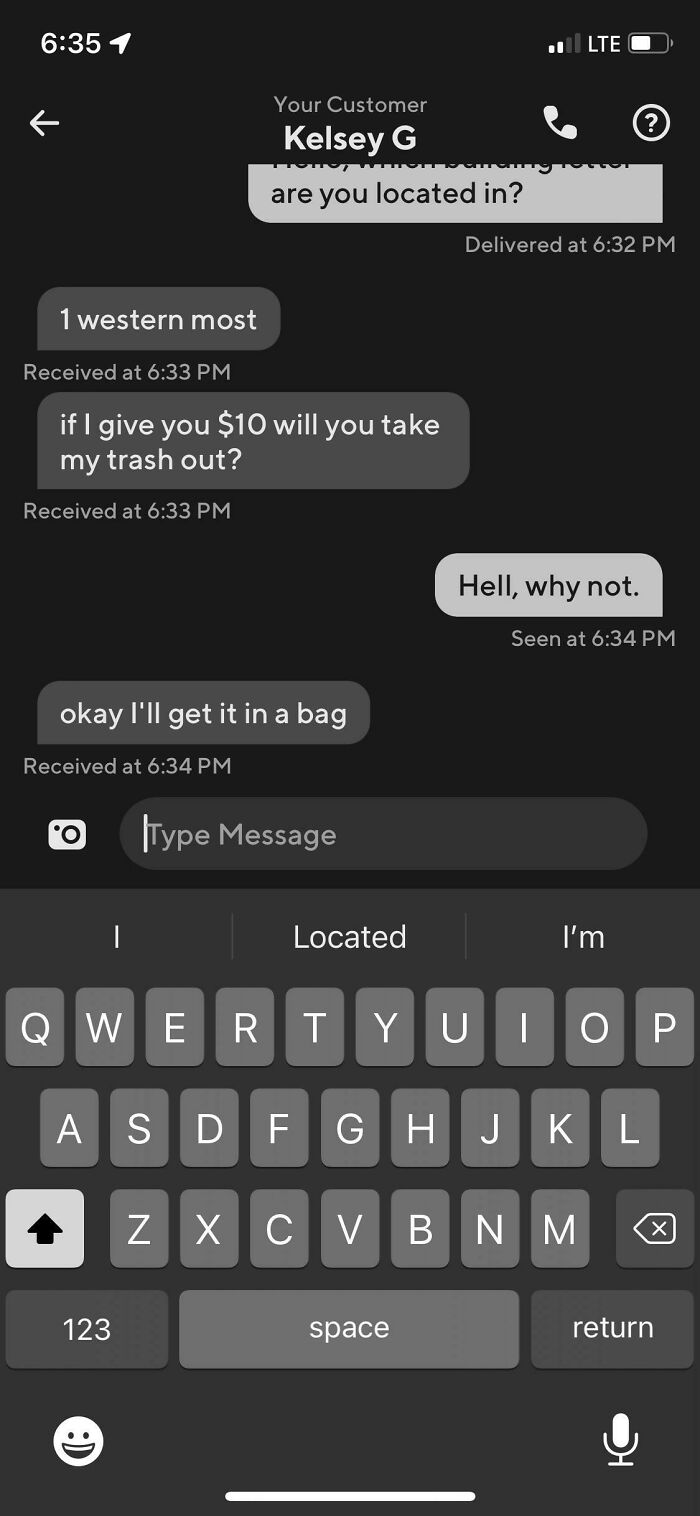
Task: Pick the "Located" keyboard suggestion
Action: tap(349, 937)
